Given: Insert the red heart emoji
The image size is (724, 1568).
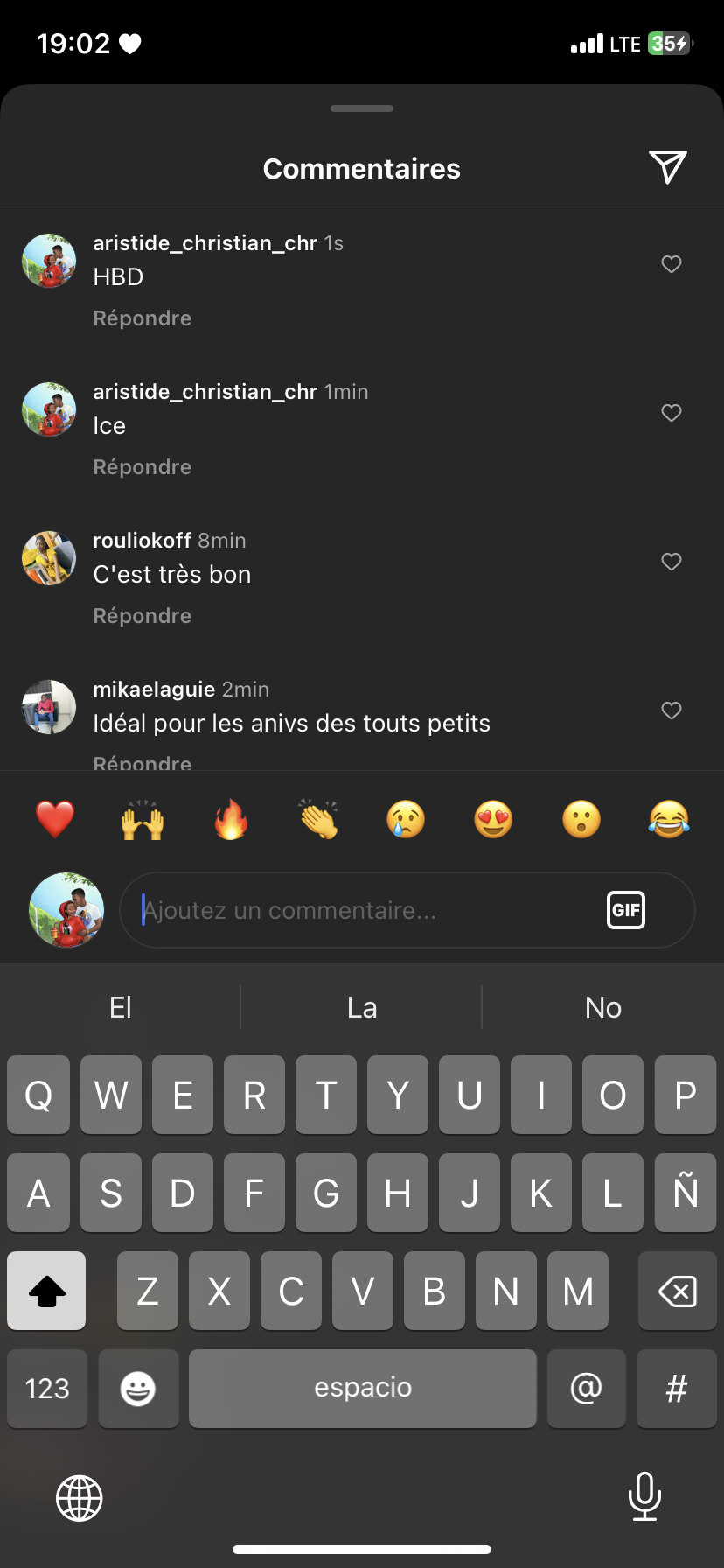Looking at the screenshot, I should pos(55,820).
